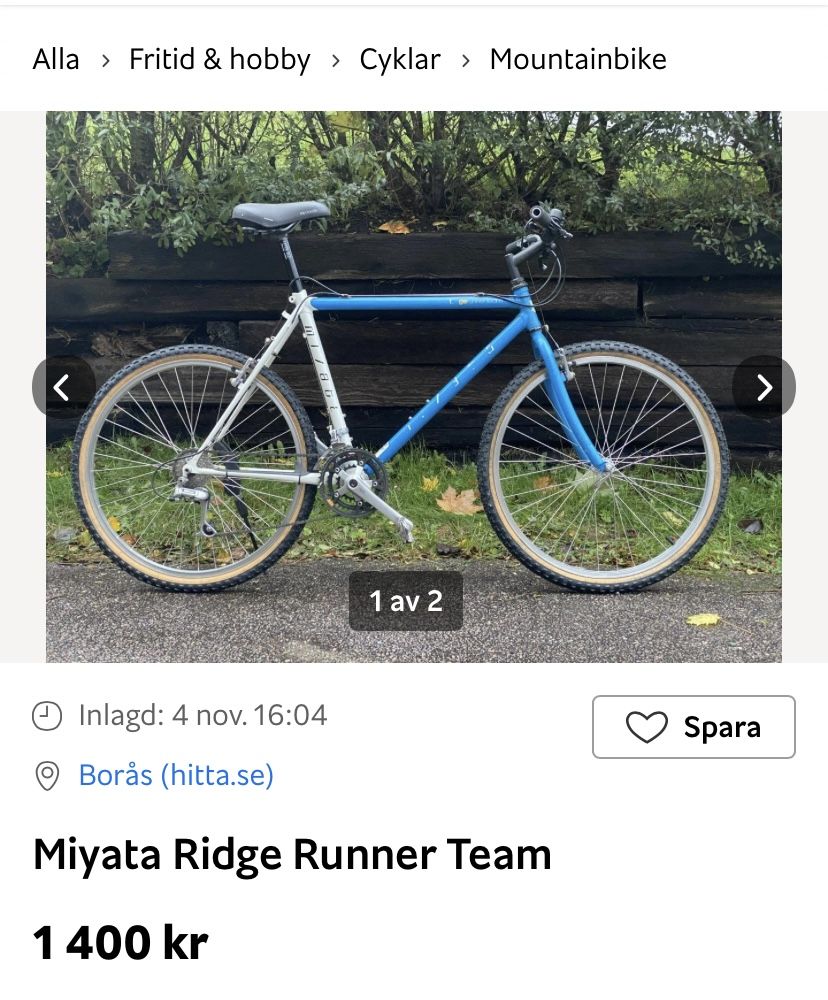828x1000 pixels.
Task: Open the Mountainbike category link
Action: point(578,60)
